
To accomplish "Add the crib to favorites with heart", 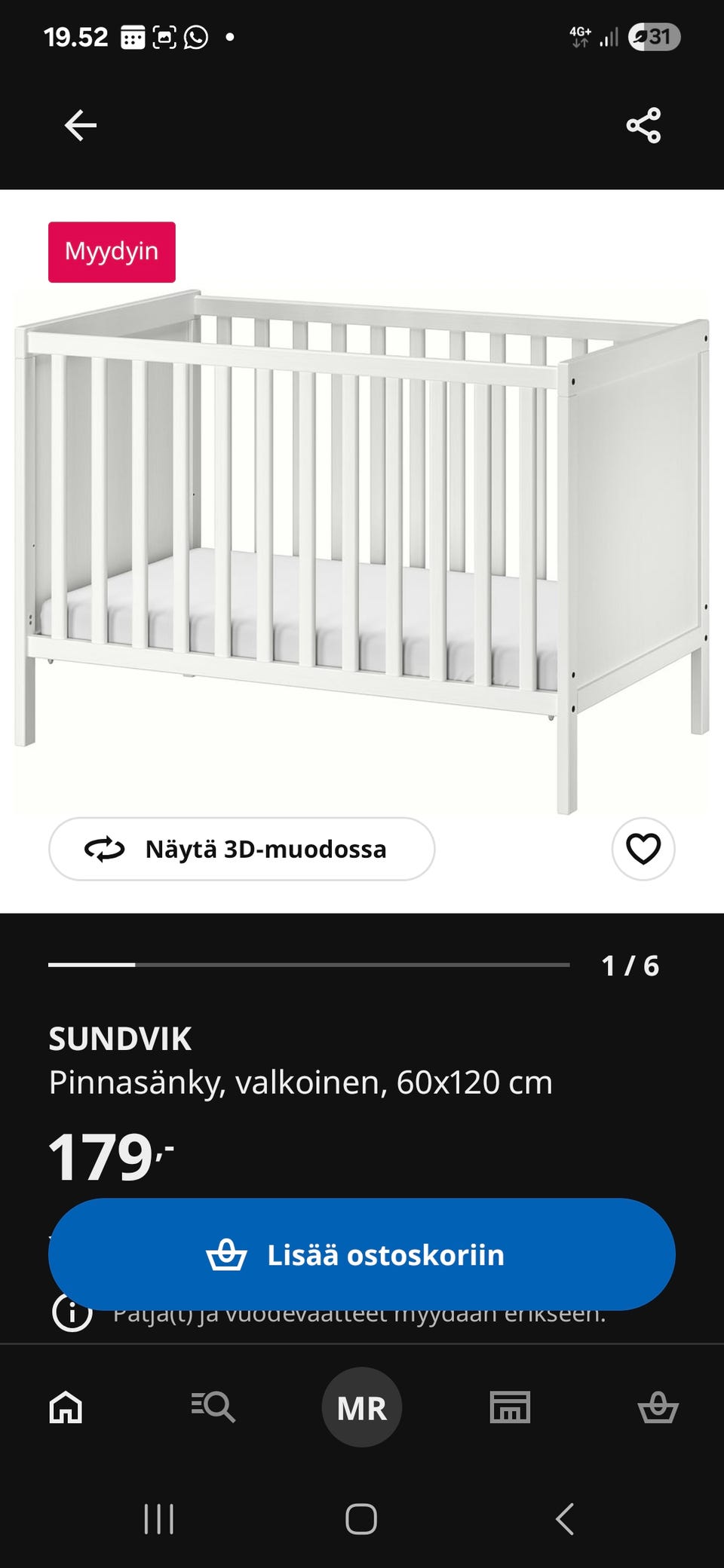I will pyautogui.click(x=643, y=849).
